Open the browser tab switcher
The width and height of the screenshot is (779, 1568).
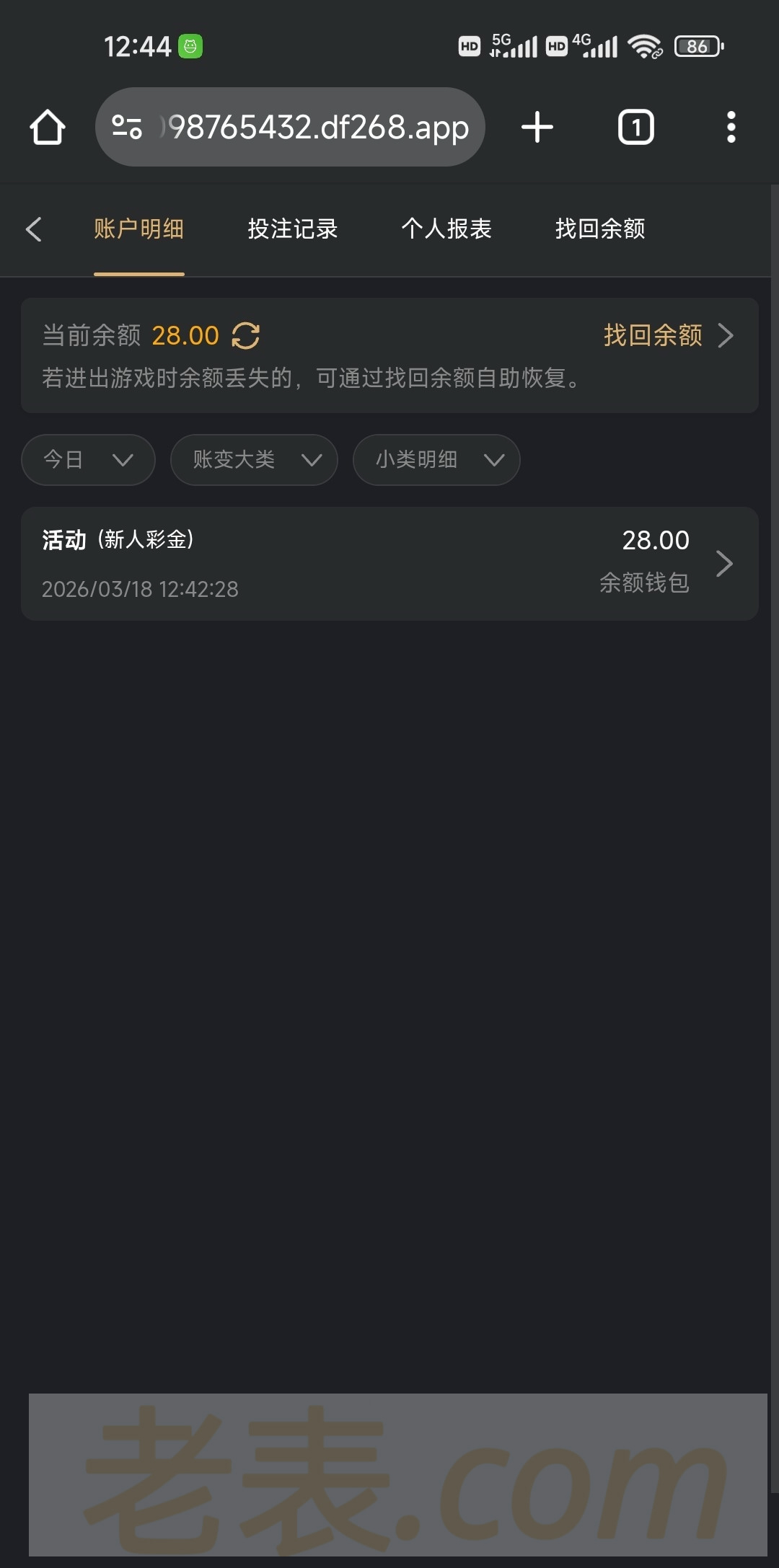636,128
